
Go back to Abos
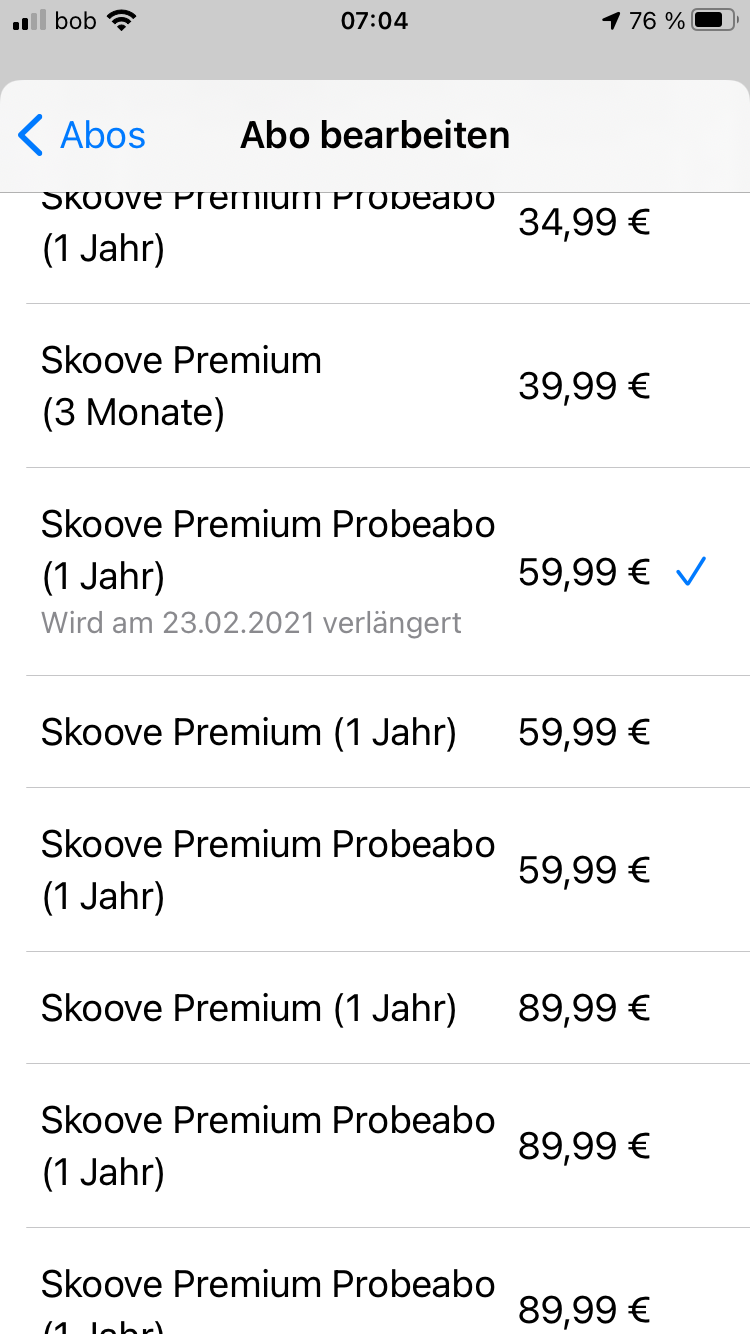82,135
